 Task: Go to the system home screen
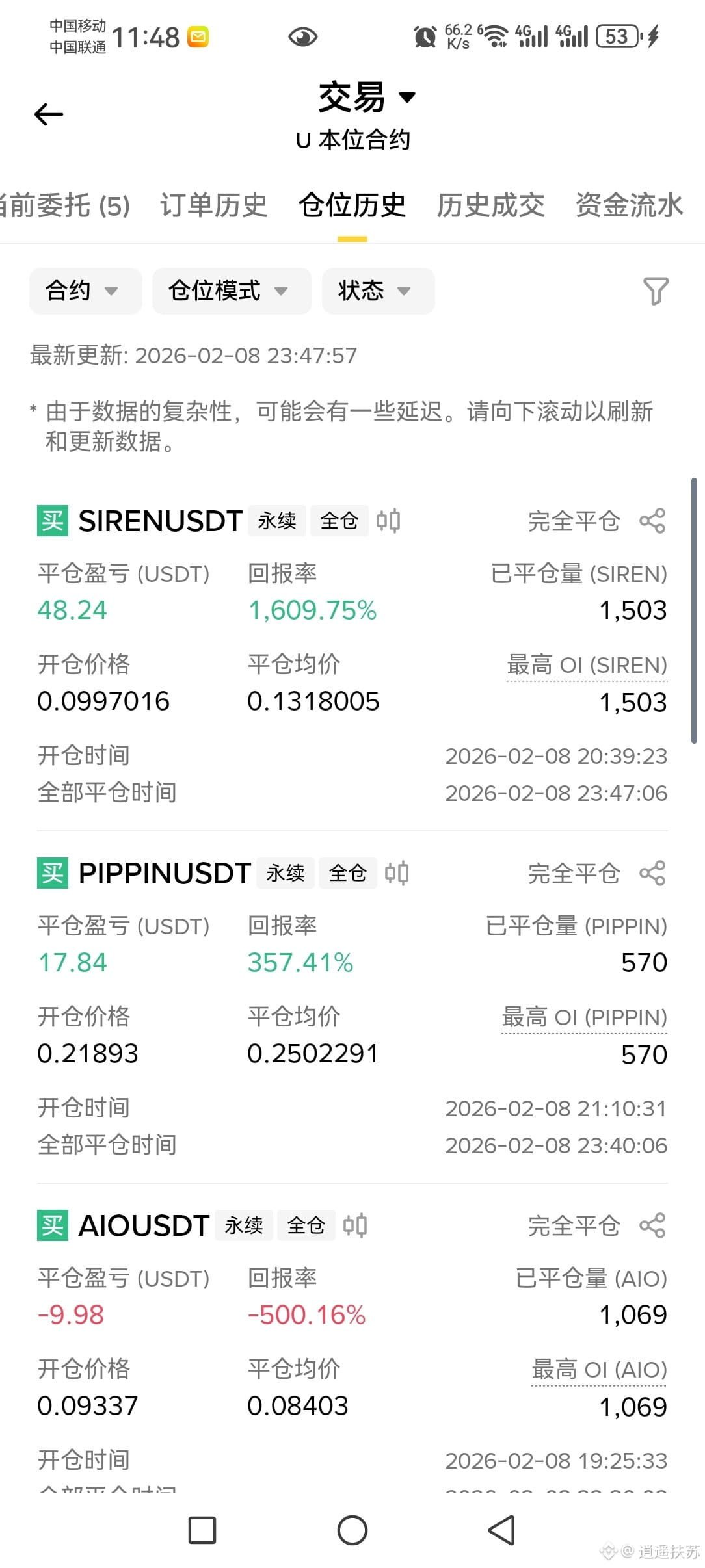tap(352, 1530)
